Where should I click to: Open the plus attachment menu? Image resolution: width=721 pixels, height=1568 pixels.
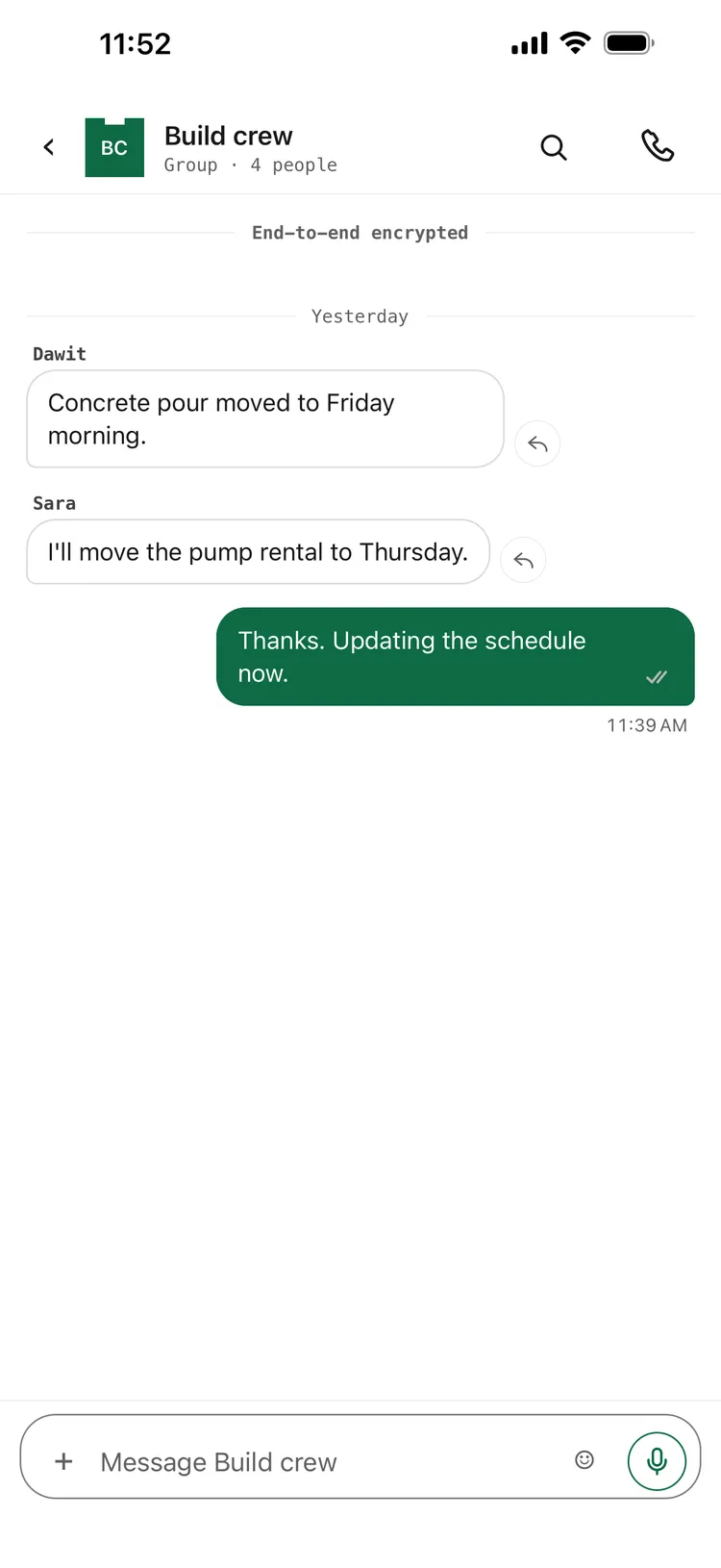coord(64,1461)
